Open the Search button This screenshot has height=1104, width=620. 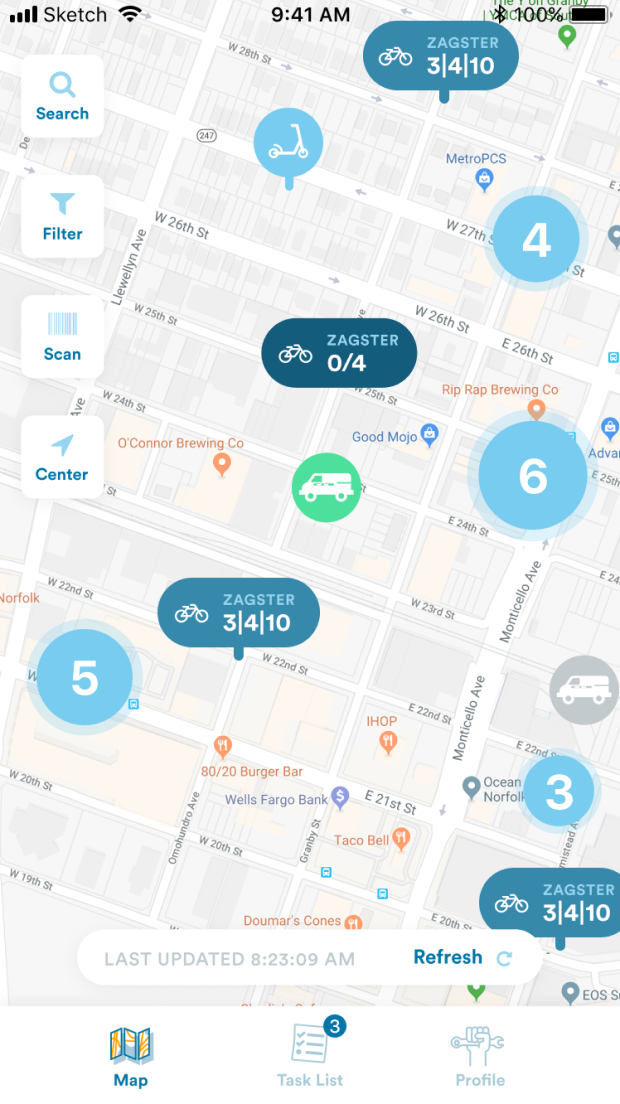[x=62, y=97]
